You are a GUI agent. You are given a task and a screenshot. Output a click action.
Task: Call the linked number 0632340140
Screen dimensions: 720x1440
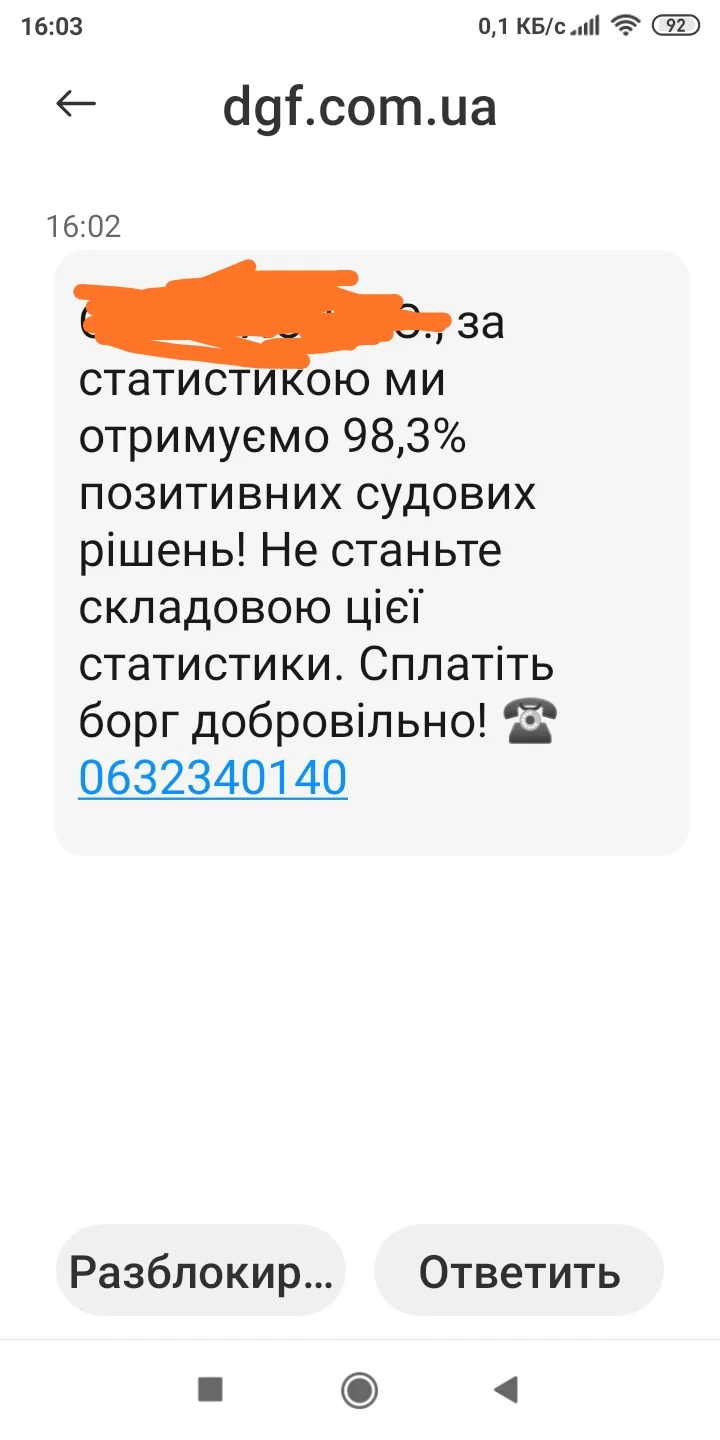point(213,778)
